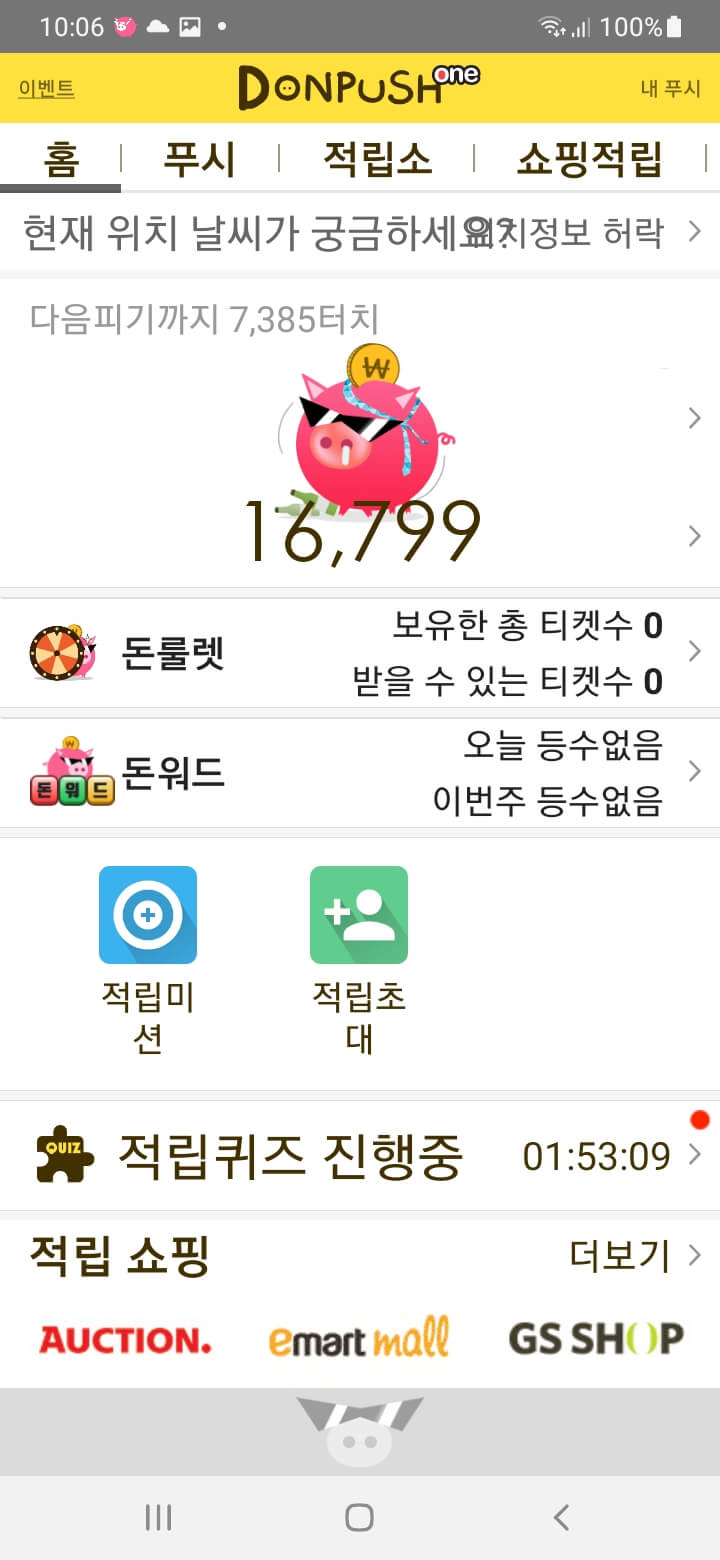Open 적립초대 invite friends

pos(359,960)
